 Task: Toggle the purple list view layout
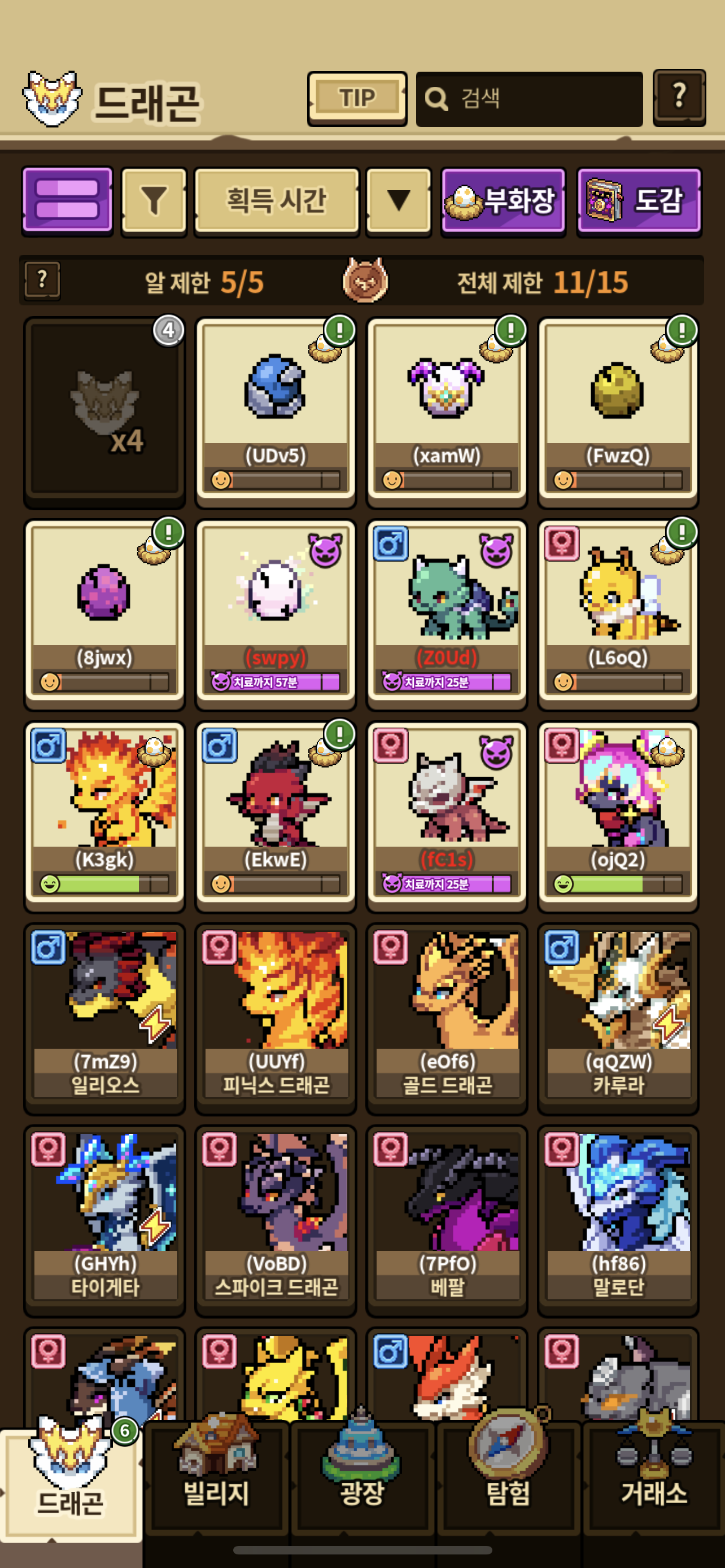pyautogui.click(x=68, y=201)
